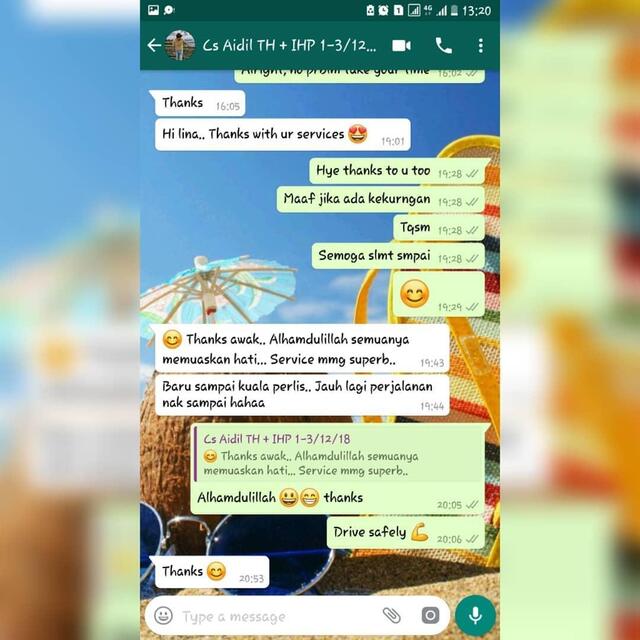This screenshot has width=640, height=640.
Task: Start a voice call
Action: pos(443,45)
